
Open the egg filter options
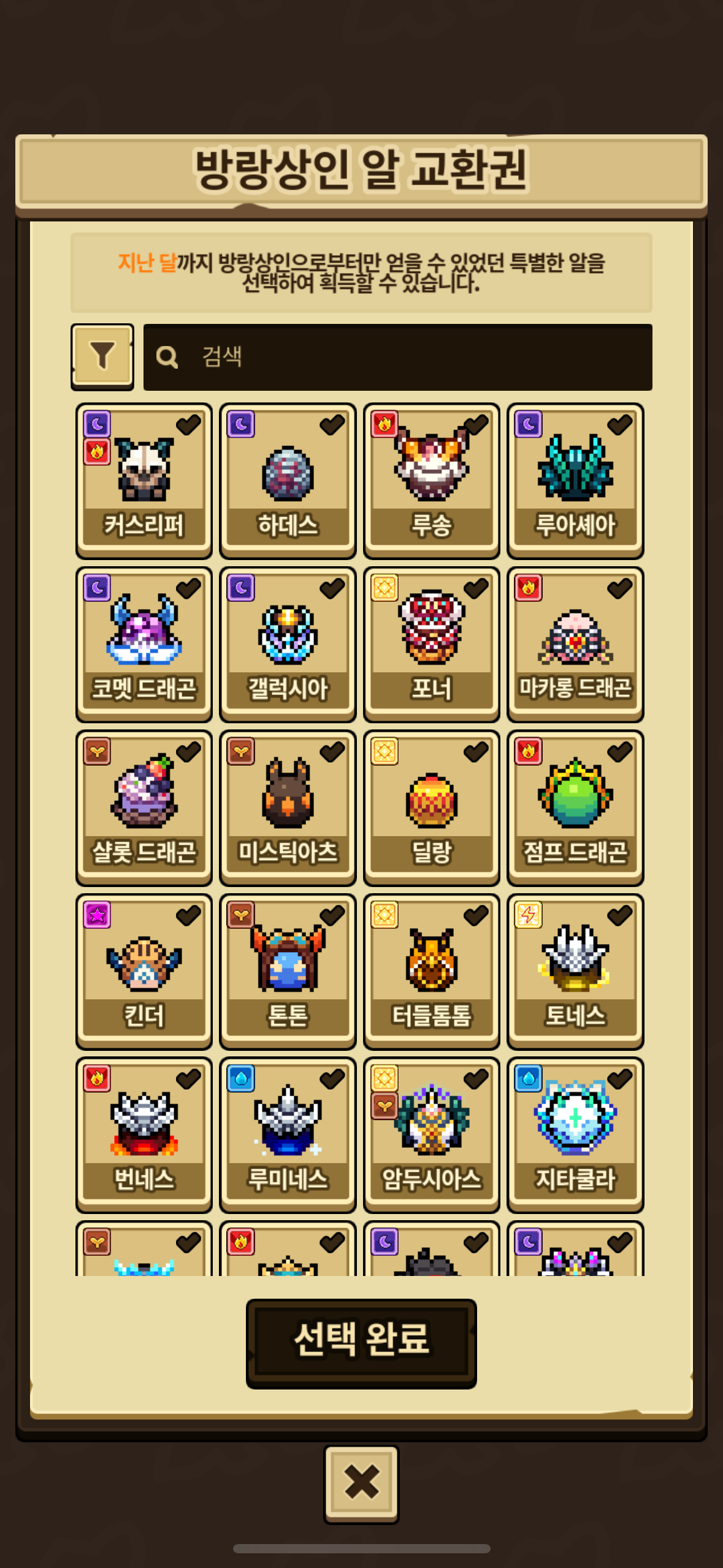[x=102, y=356]
